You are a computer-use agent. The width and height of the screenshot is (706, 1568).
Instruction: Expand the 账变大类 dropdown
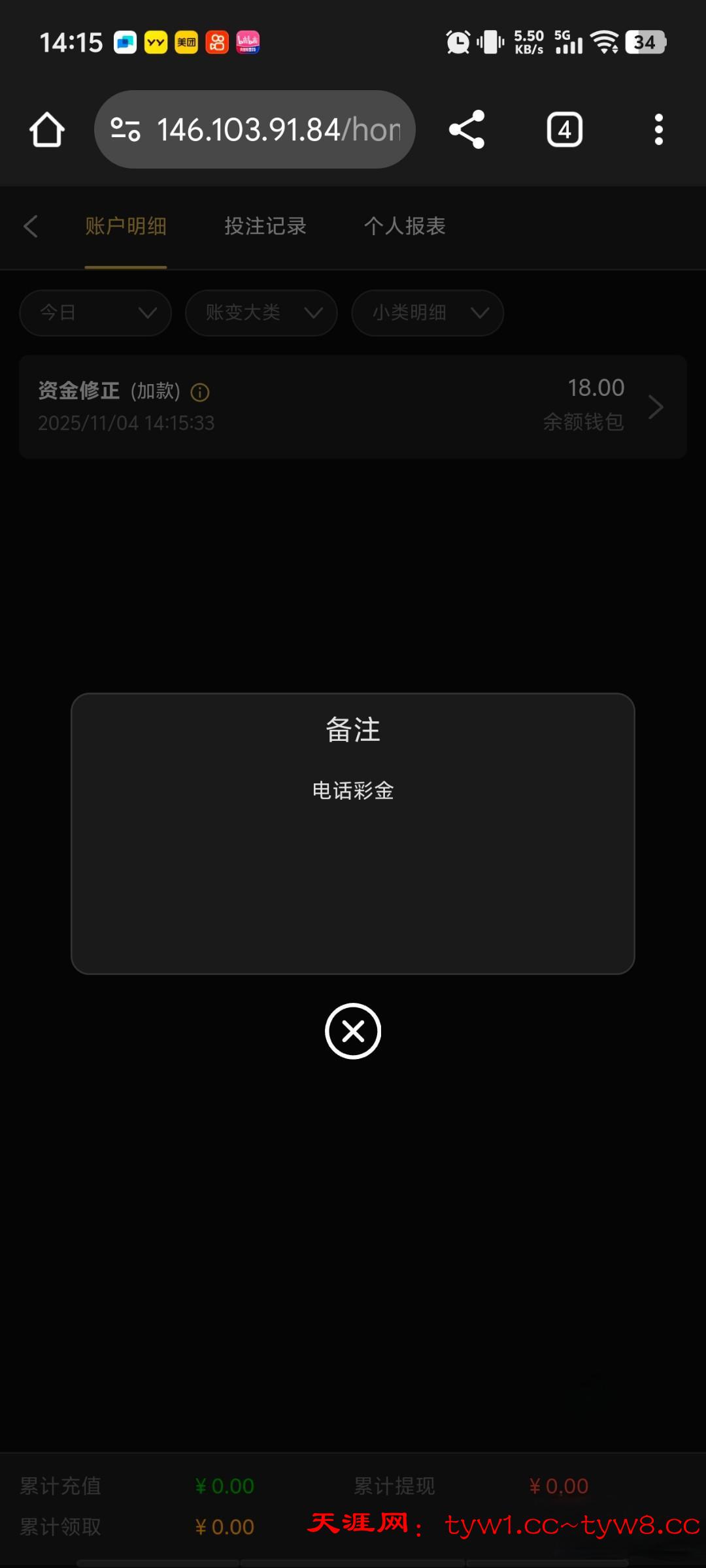coord(261,313)
